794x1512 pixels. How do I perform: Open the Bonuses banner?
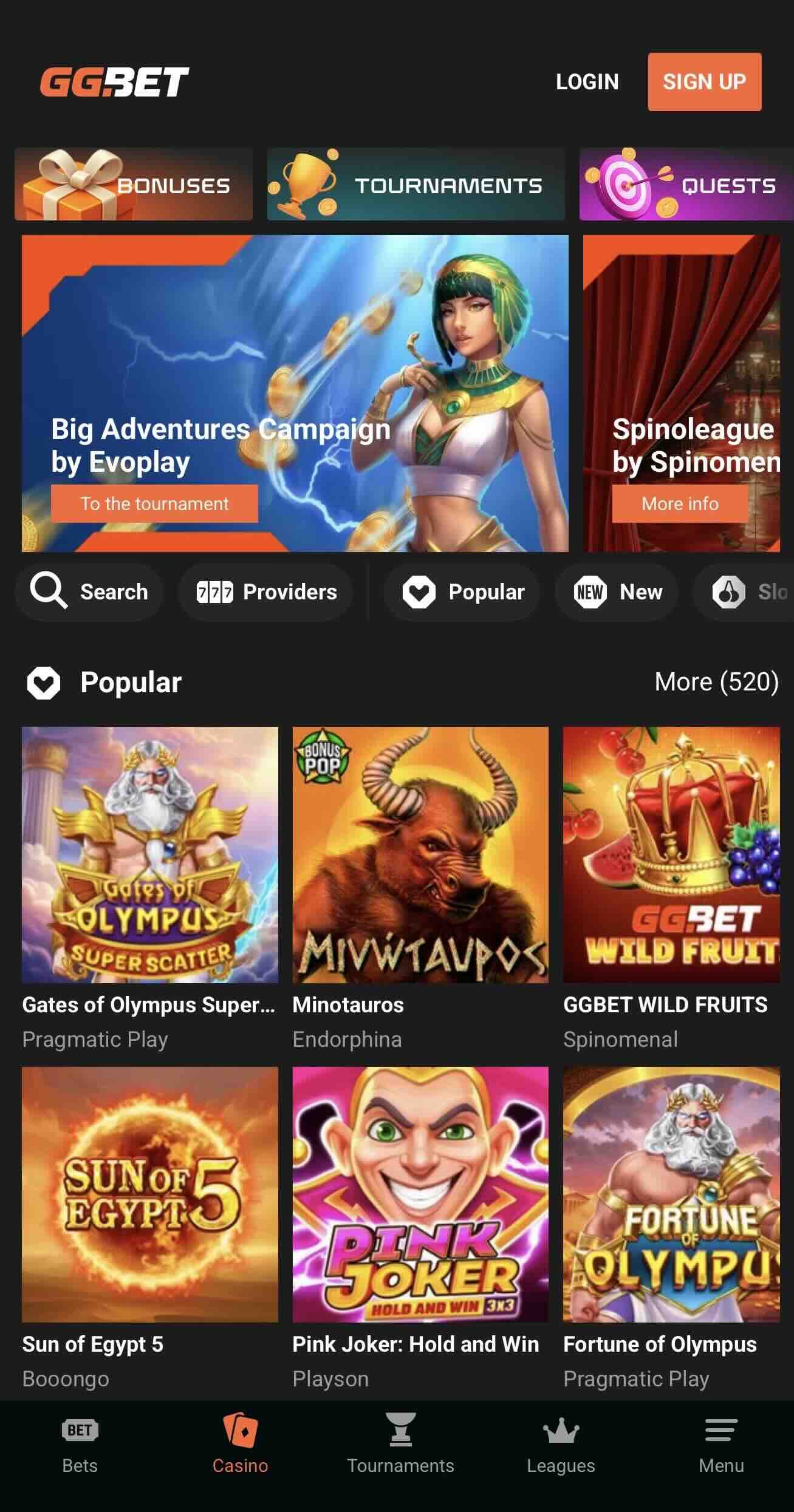(134, 184)
